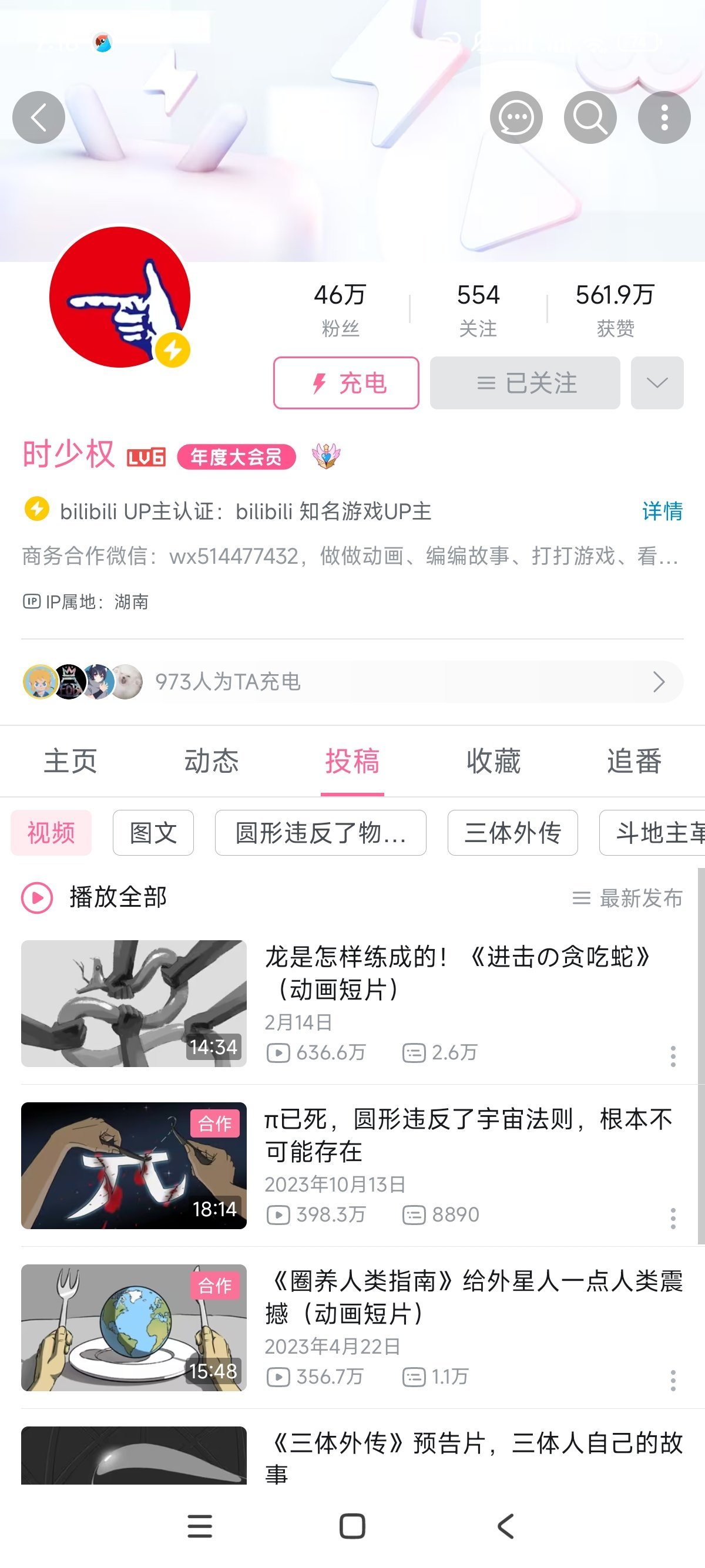Open search within this UP's profile
This screenshot has width=705, height=1568.
click(x=589, y=117)
